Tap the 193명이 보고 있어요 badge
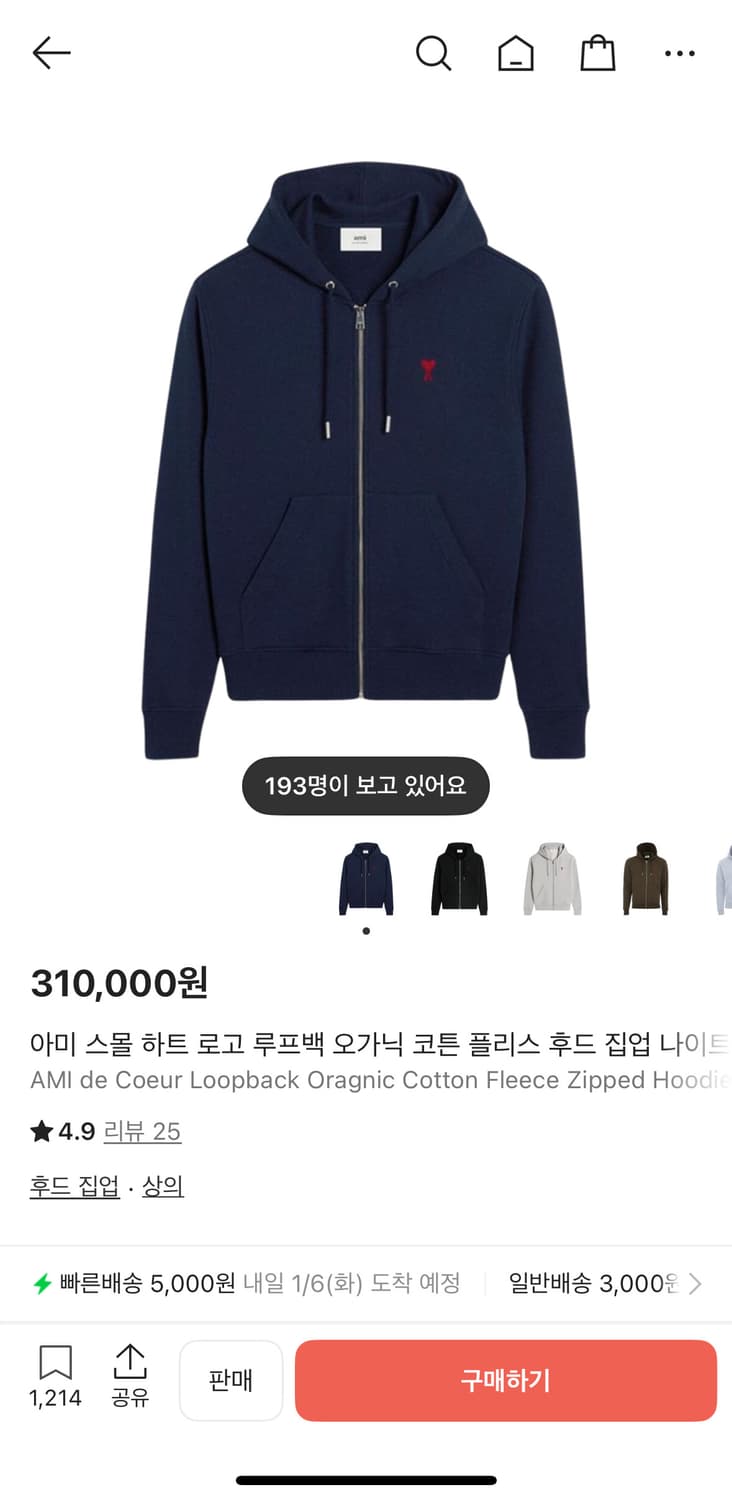The image size is (732, 1500). (x=366, y=785)
